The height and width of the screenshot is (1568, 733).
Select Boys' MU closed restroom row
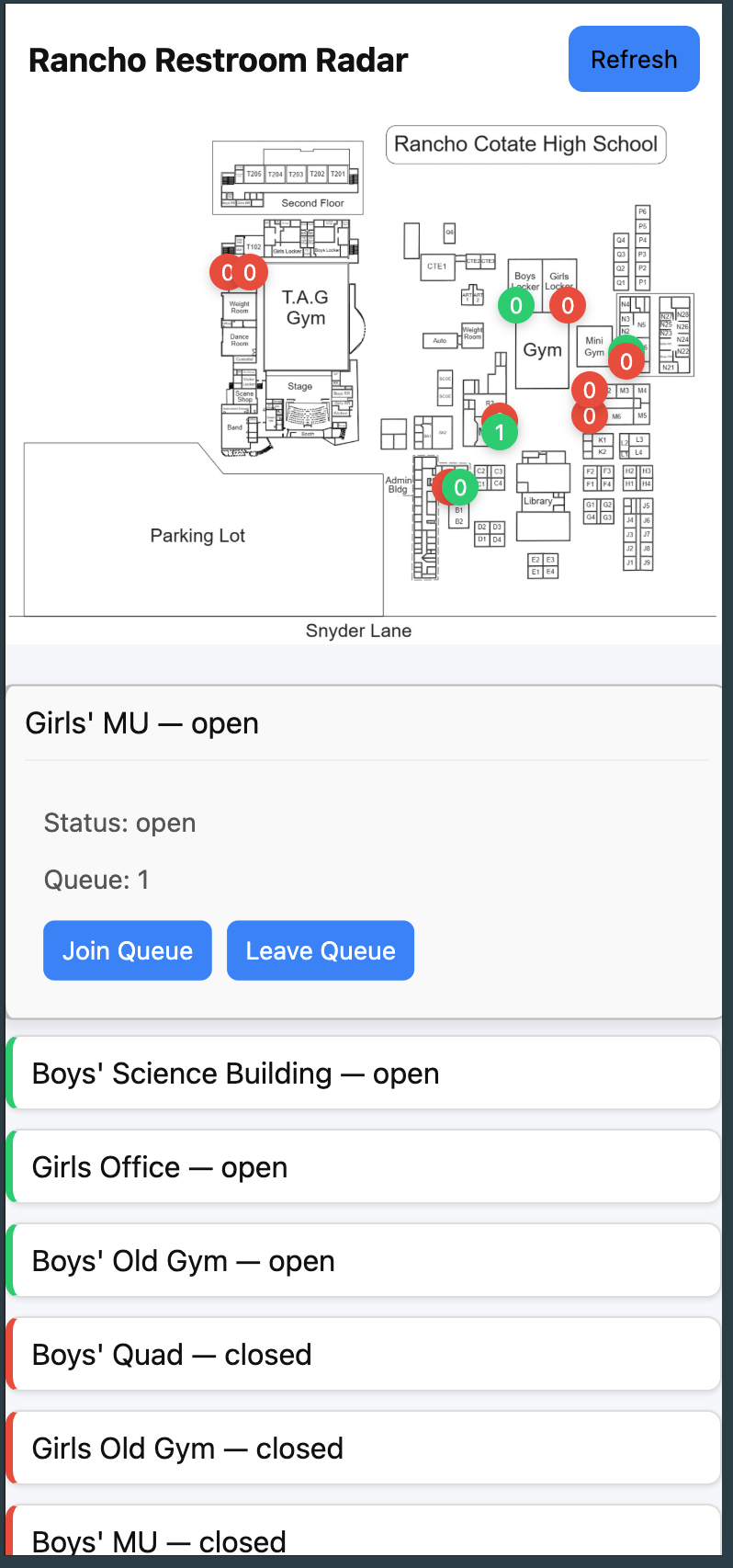364,1533
